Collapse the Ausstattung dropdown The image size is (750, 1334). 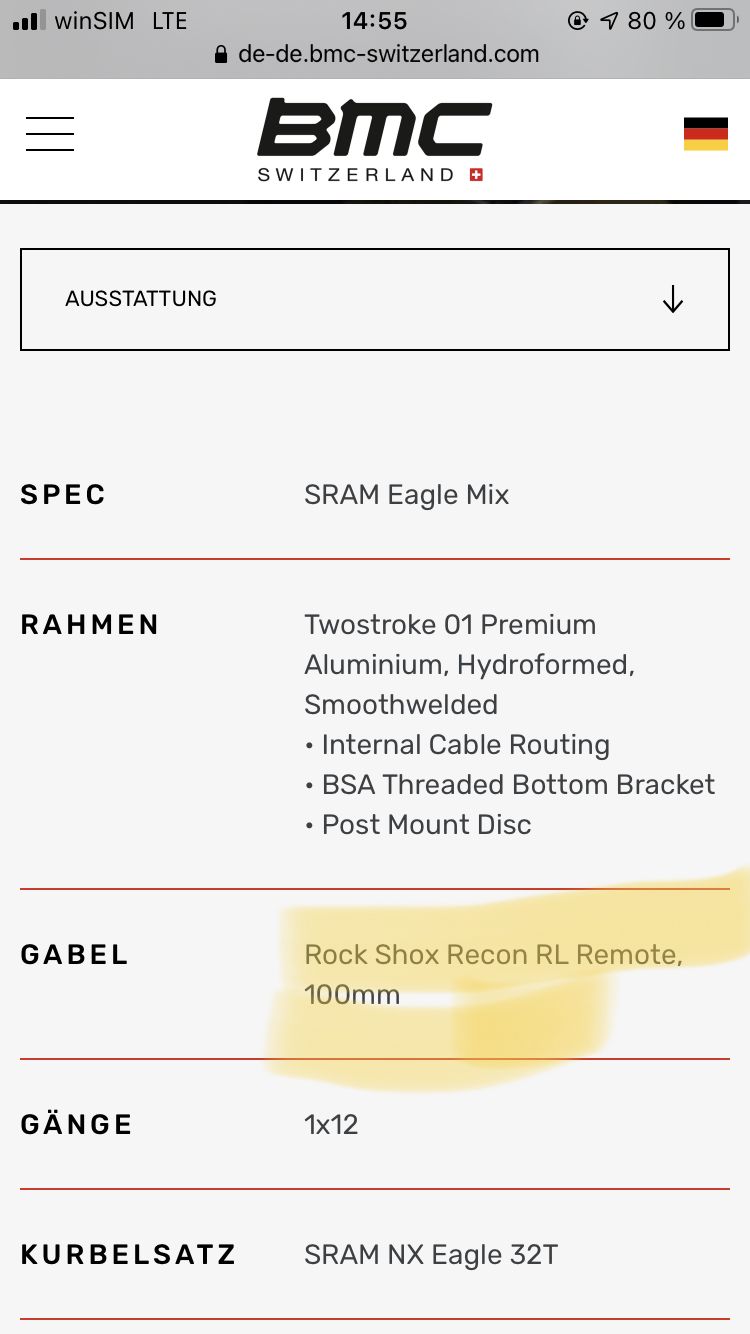[374, 299]
